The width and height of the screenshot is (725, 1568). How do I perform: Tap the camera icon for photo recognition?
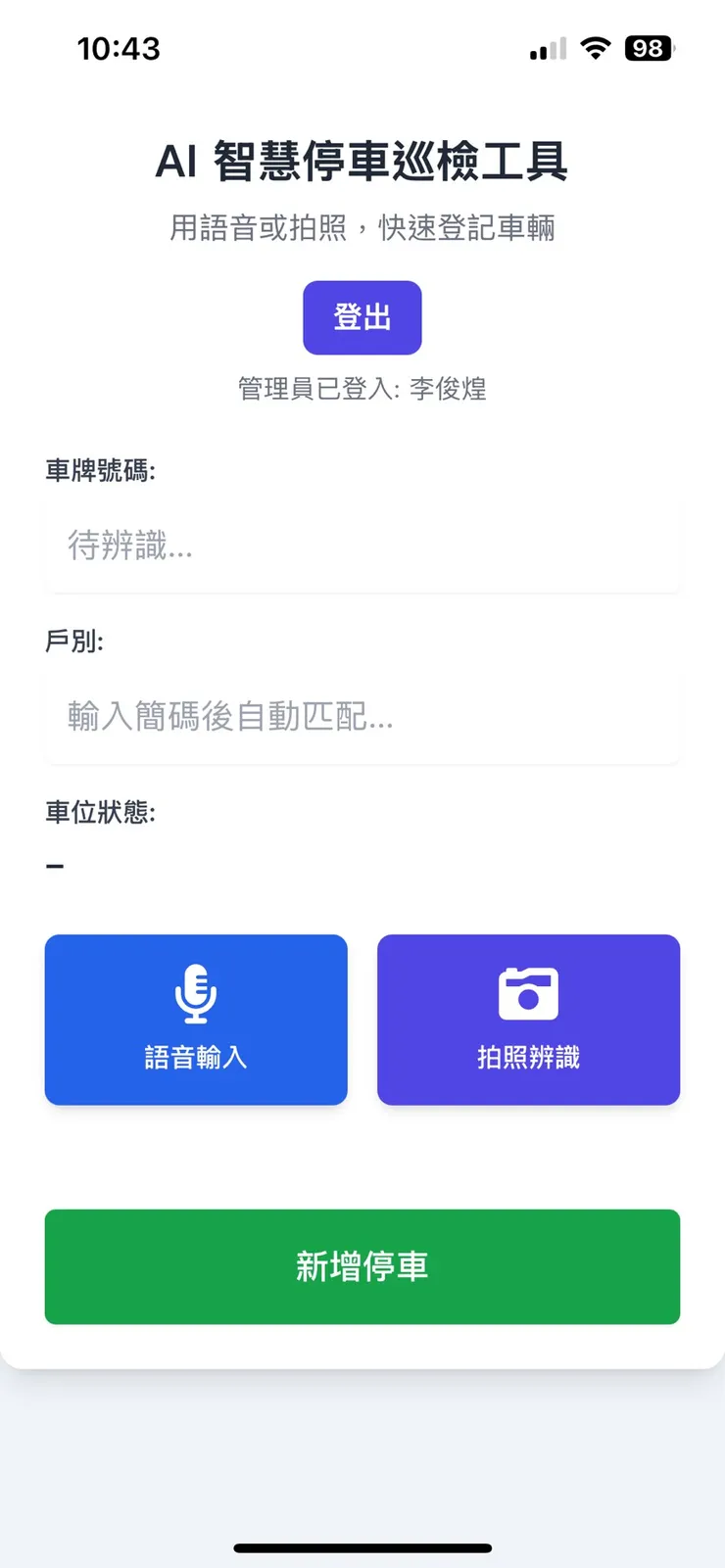pos(529,992)
